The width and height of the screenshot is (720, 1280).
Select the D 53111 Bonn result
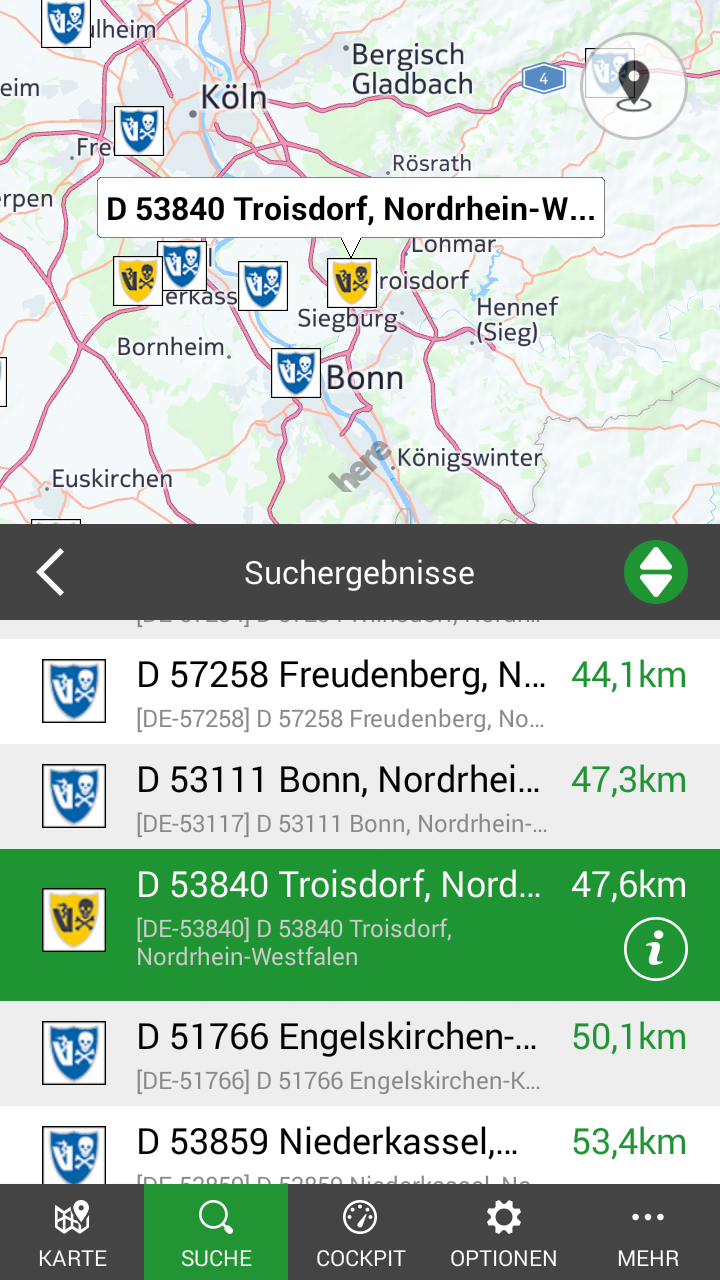point(340,796)
